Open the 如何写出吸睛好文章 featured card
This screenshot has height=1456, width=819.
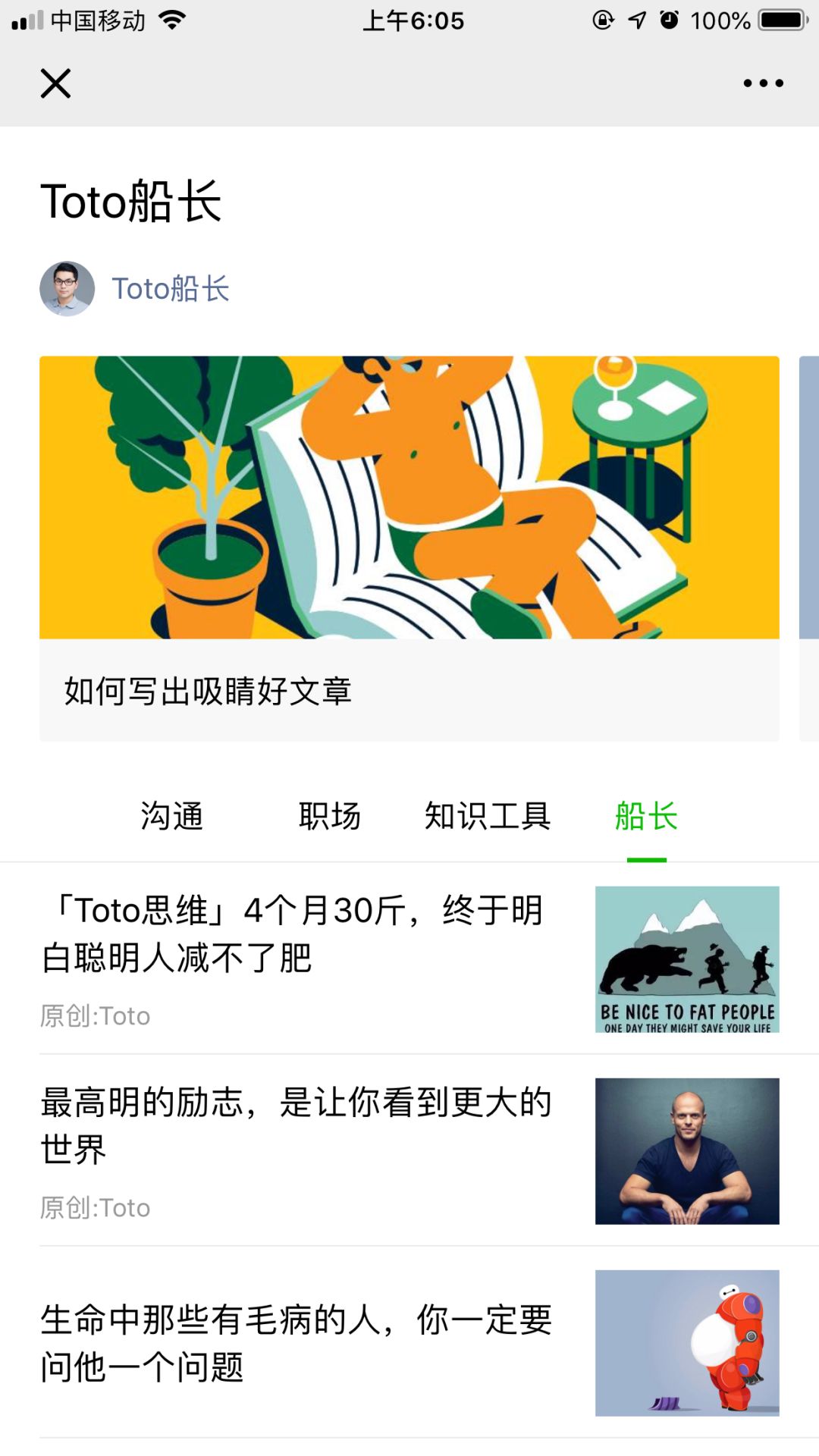click(409, 548)
